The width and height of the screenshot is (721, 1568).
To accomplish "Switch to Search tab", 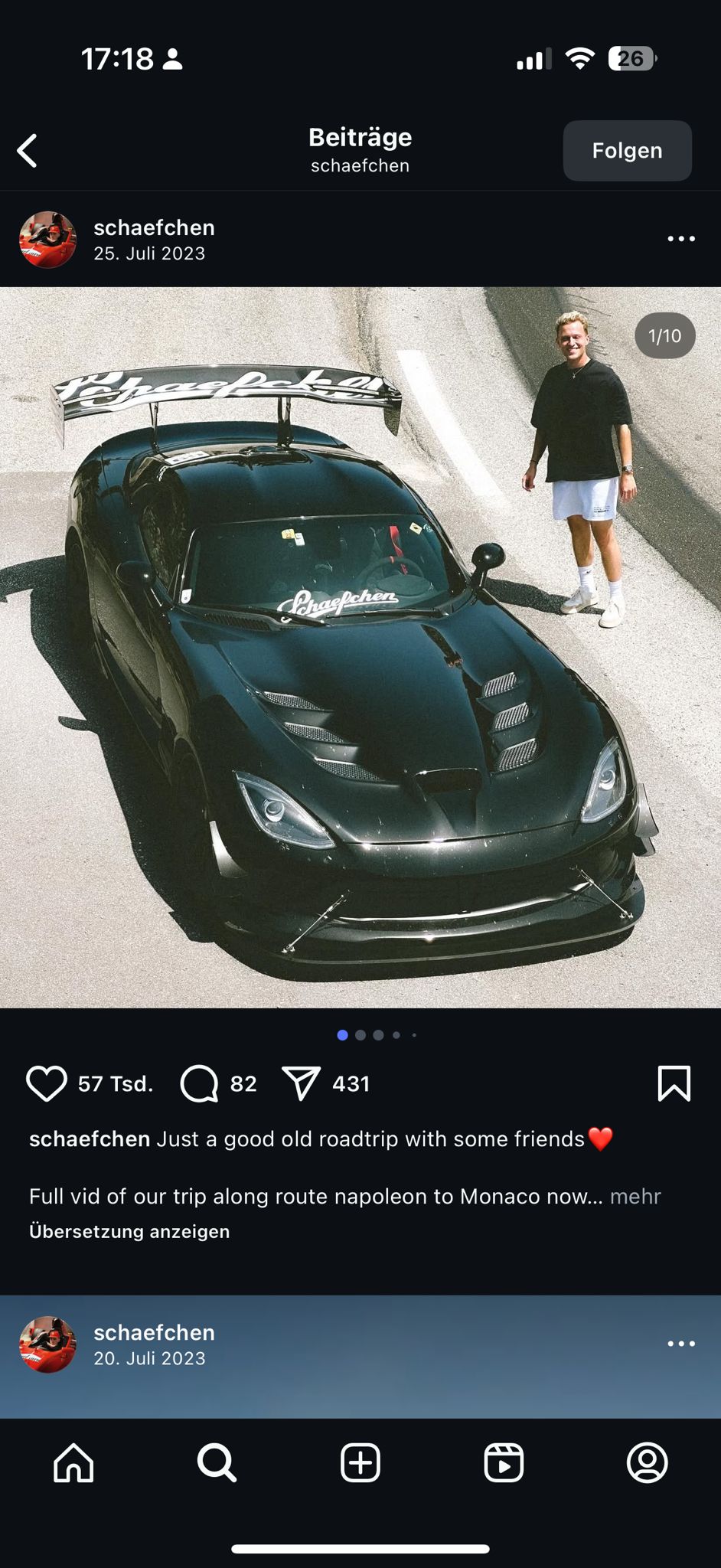I will click(217, 1463).
